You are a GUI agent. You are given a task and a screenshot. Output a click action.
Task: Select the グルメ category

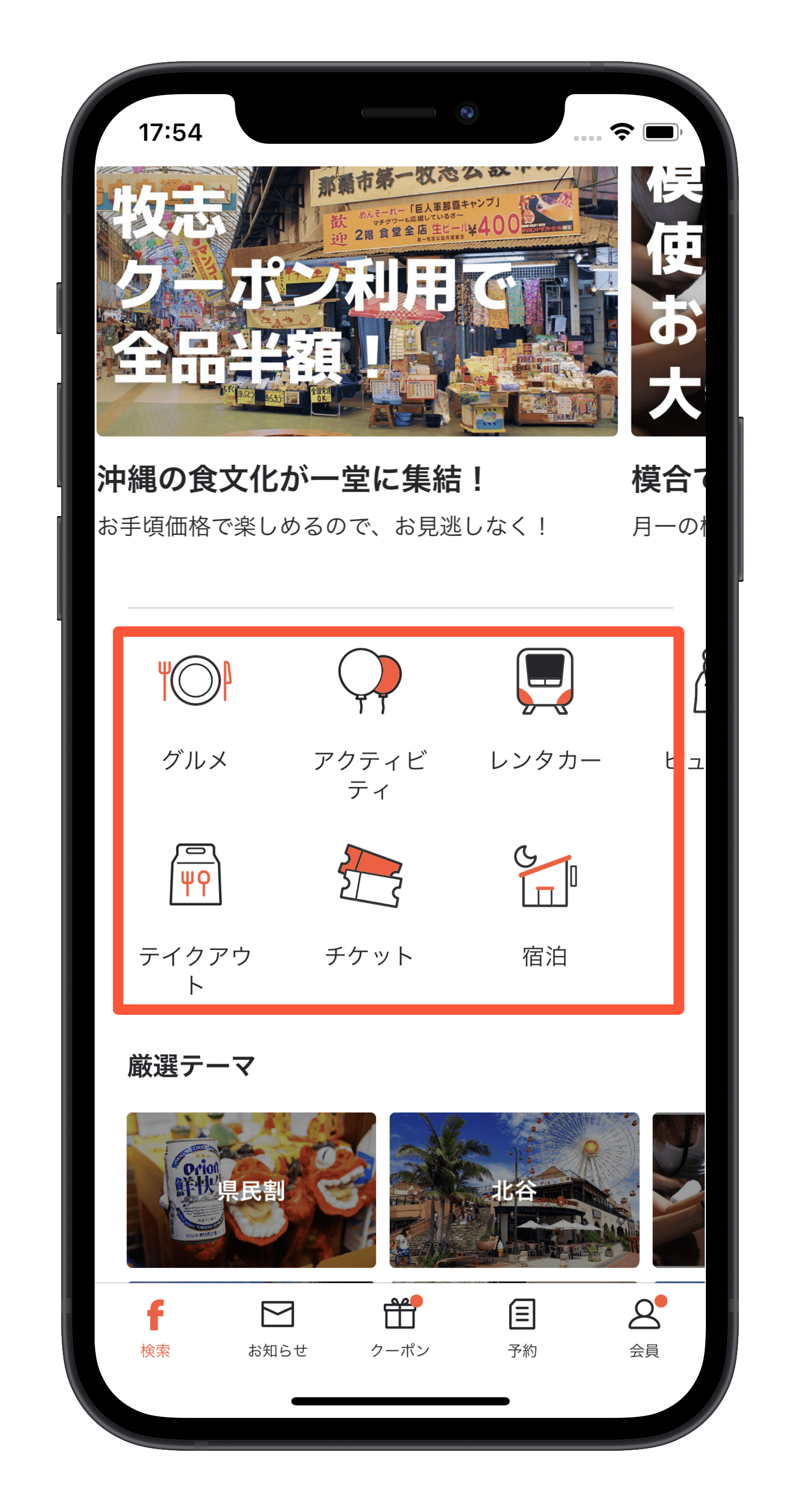[195, 707]
